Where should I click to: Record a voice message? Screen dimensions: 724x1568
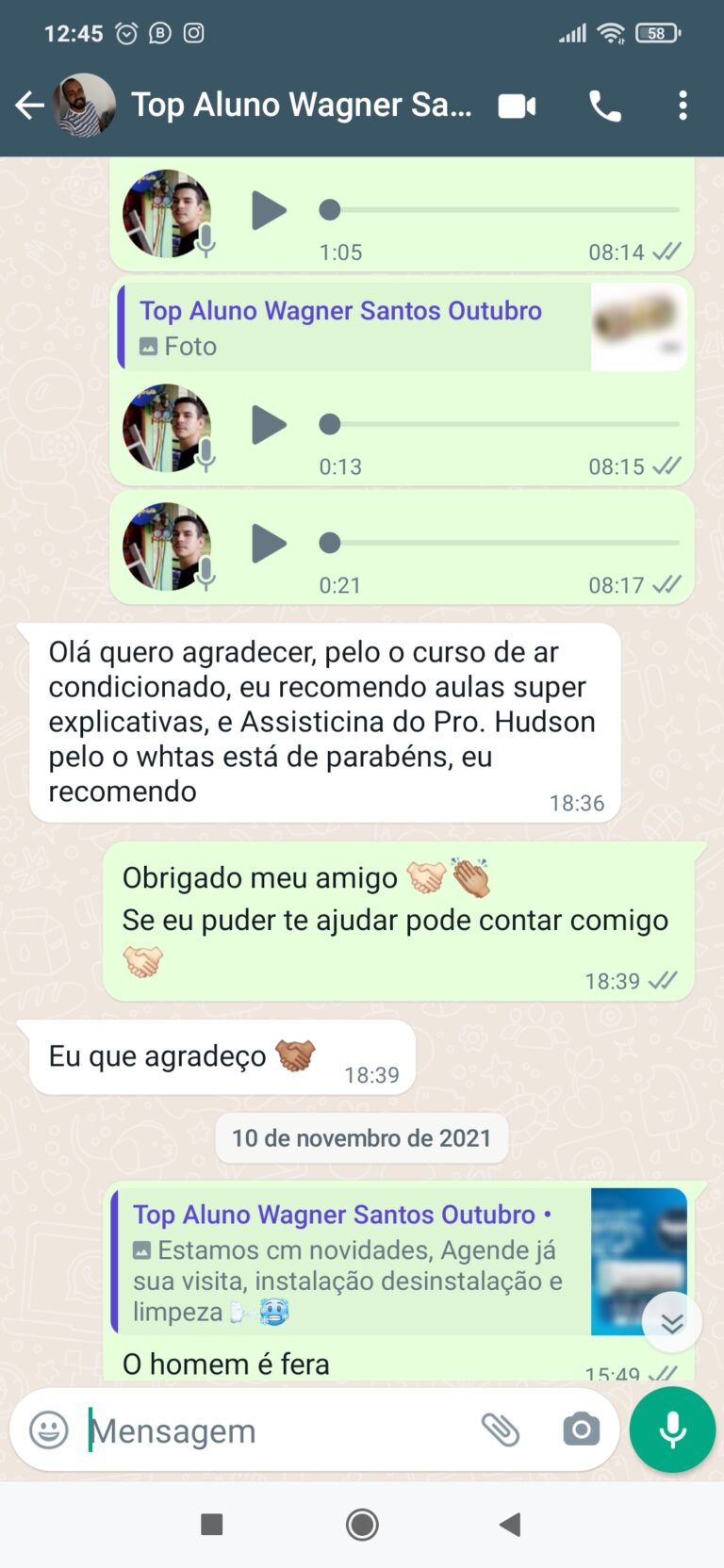pyautogui.click(x=672, y=1430)
